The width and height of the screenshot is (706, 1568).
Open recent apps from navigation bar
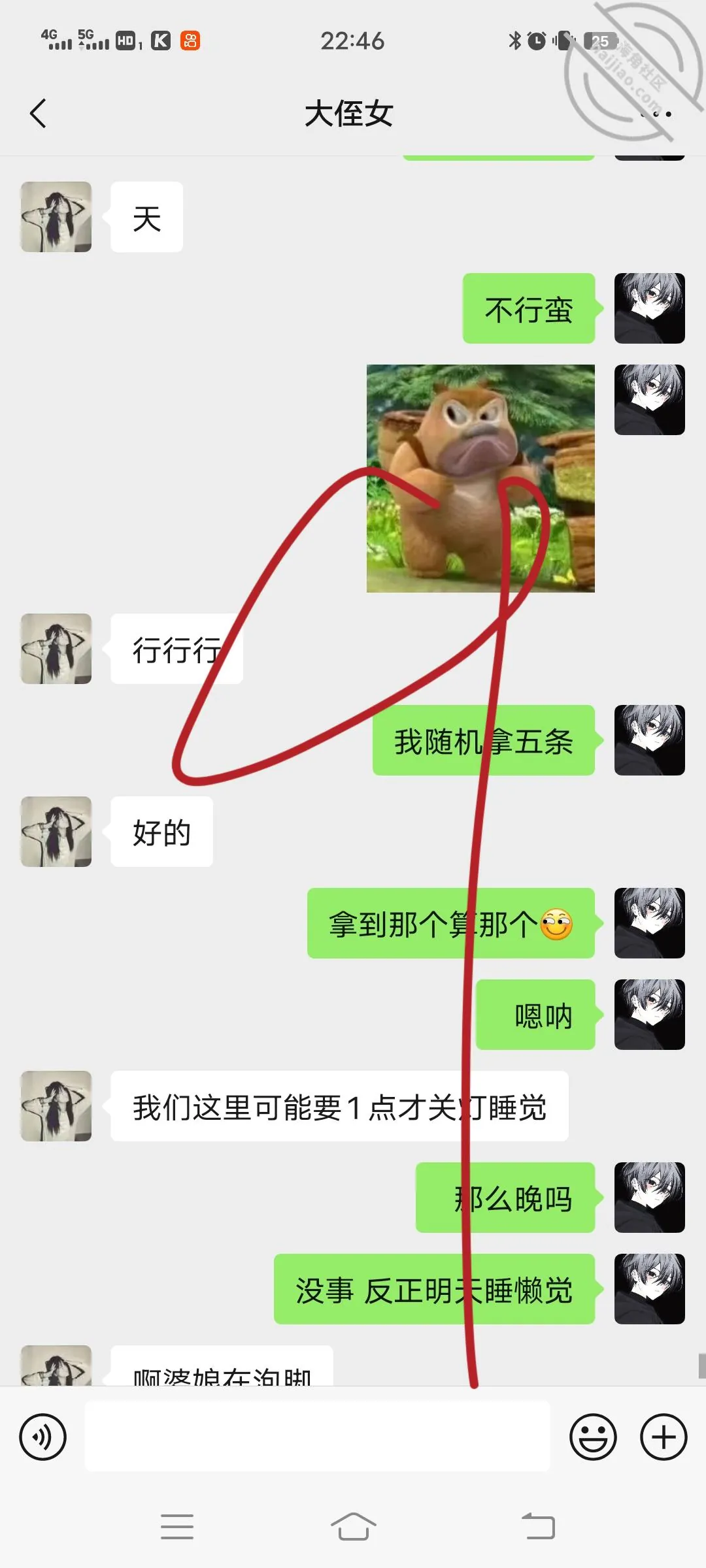(x=177, y=1527)
